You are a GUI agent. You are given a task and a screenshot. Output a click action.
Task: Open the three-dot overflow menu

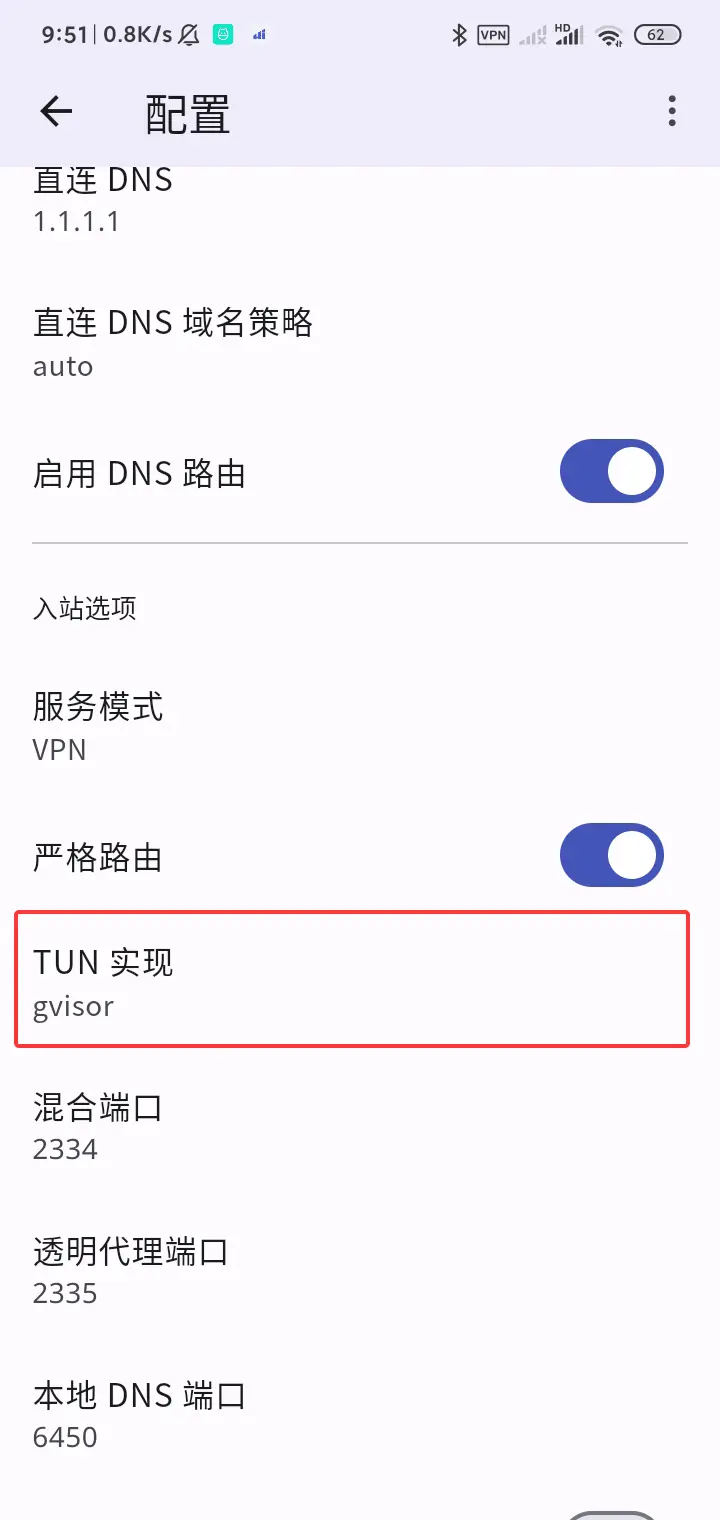pos(671,112)
